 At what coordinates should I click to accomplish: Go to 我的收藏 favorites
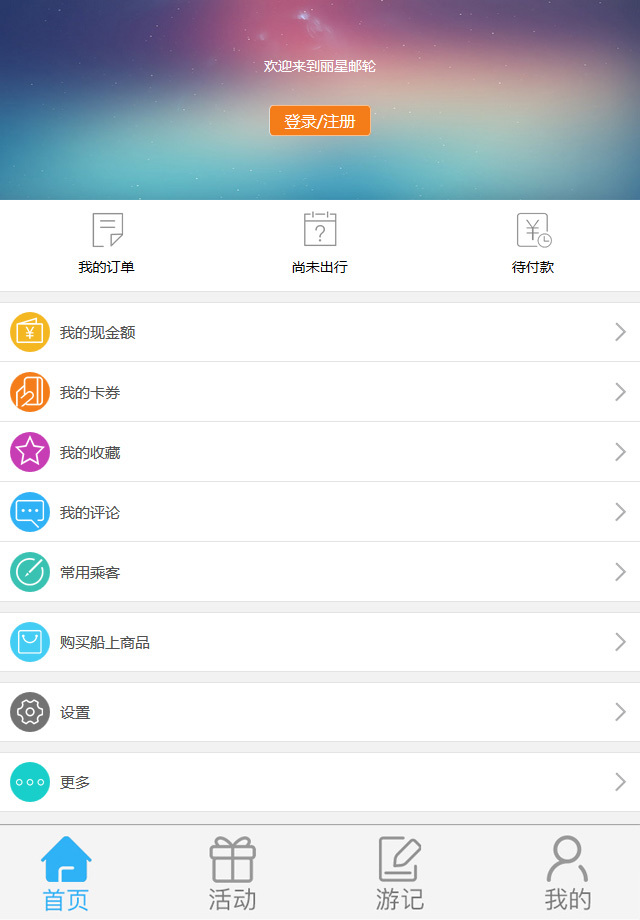[320, 452]
